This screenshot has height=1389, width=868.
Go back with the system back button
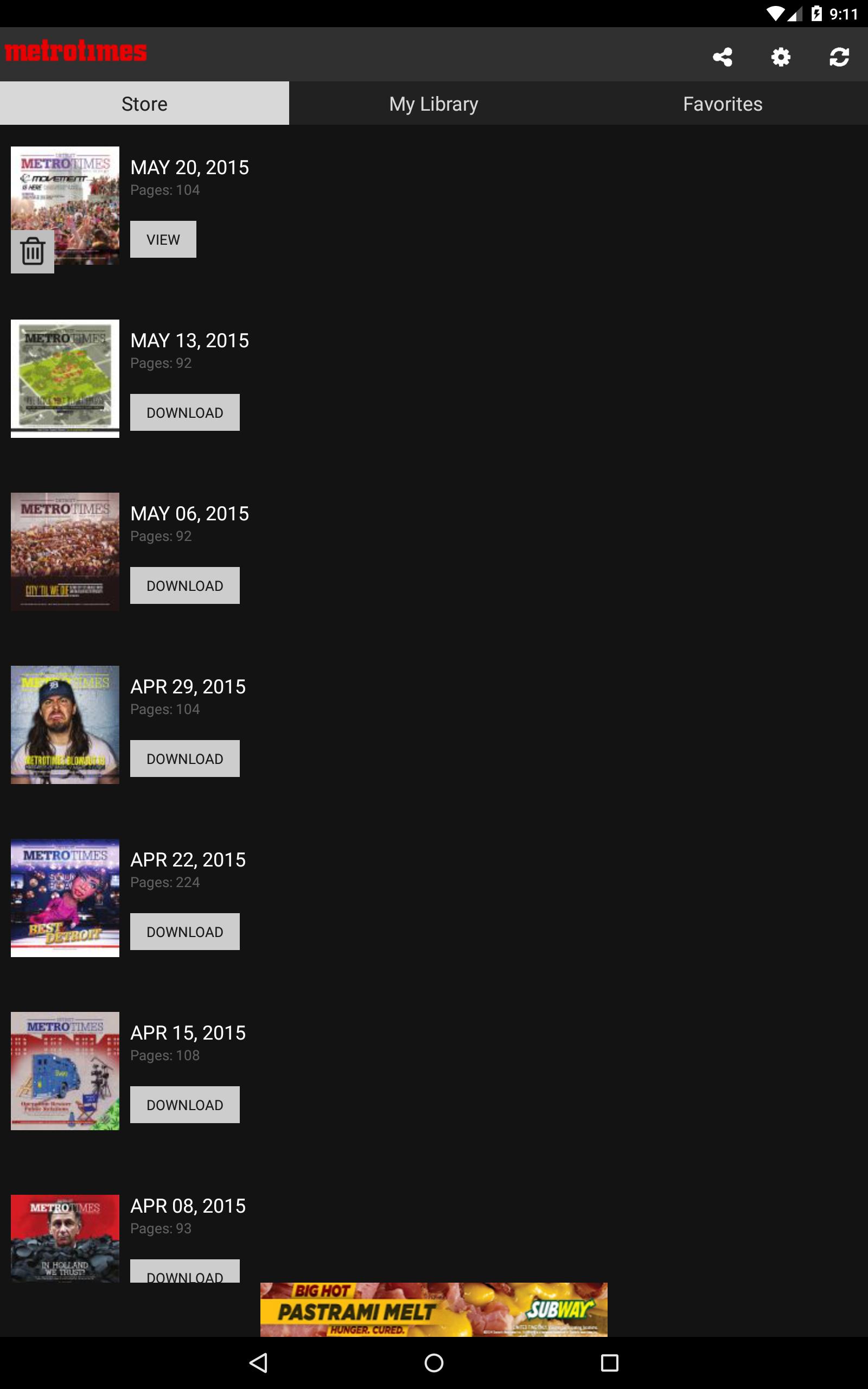[x=258, y=1362]
